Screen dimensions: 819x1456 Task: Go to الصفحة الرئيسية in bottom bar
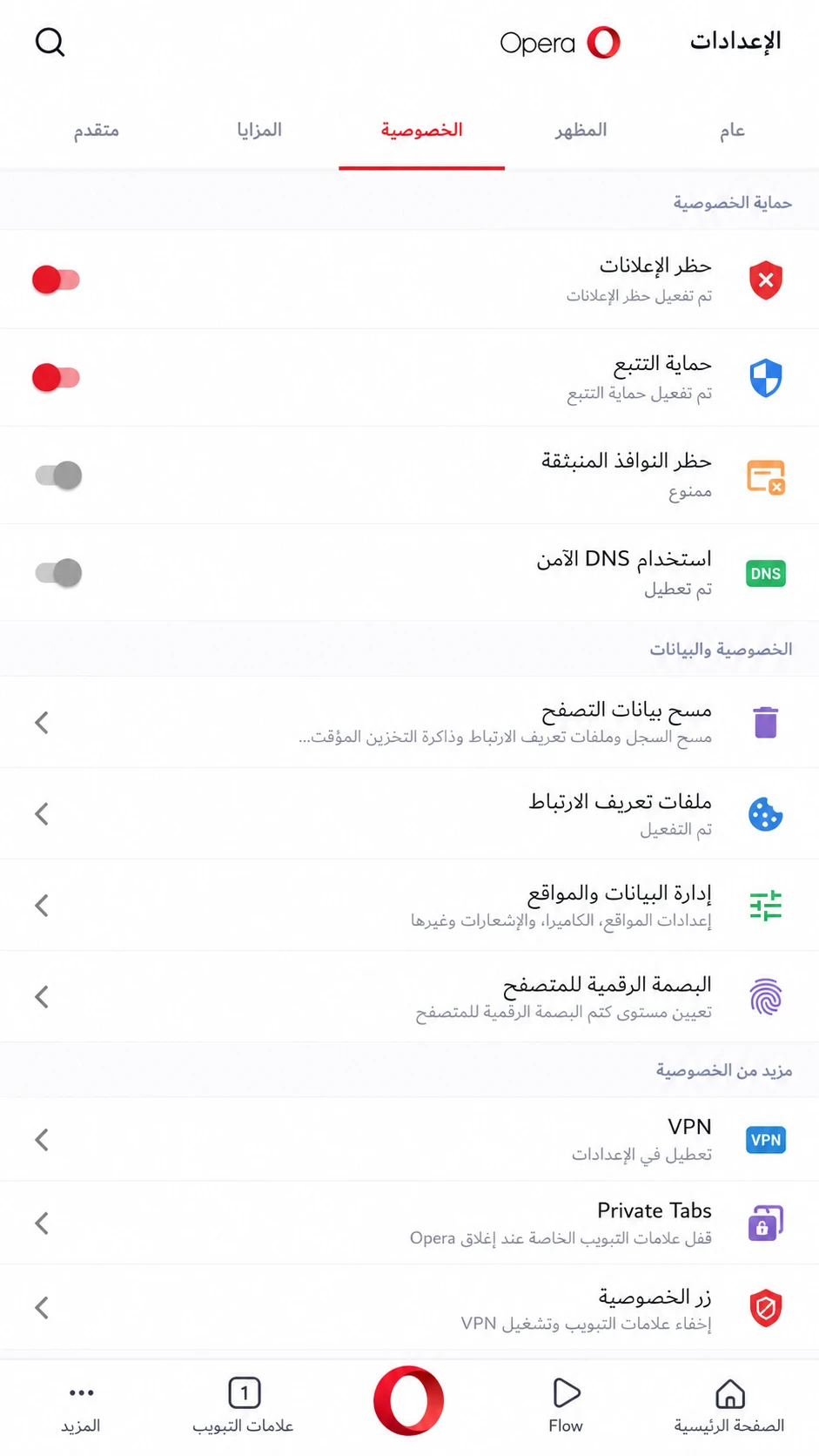pos(729,1405)
